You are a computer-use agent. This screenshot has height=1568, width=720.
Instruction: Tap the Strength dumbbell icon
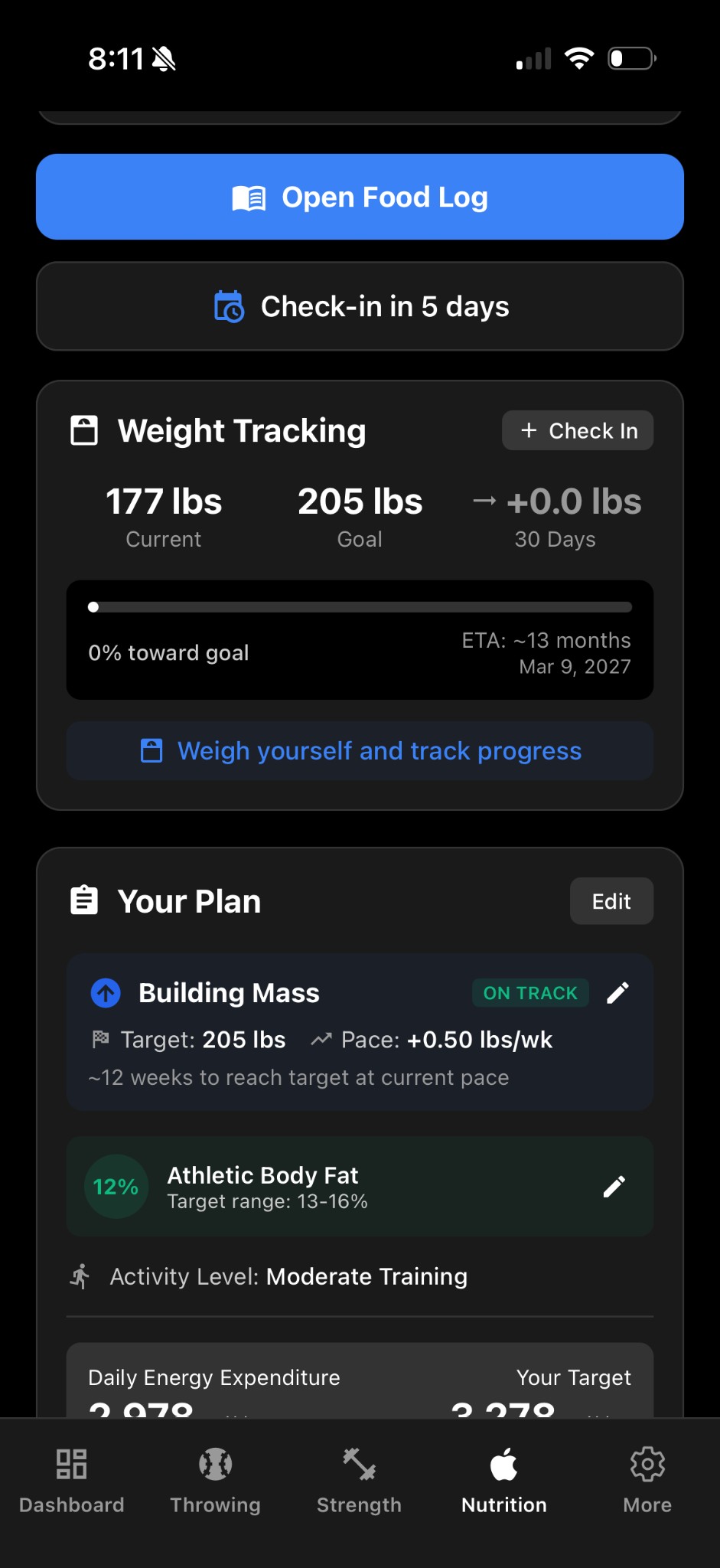click(359, 1463)
